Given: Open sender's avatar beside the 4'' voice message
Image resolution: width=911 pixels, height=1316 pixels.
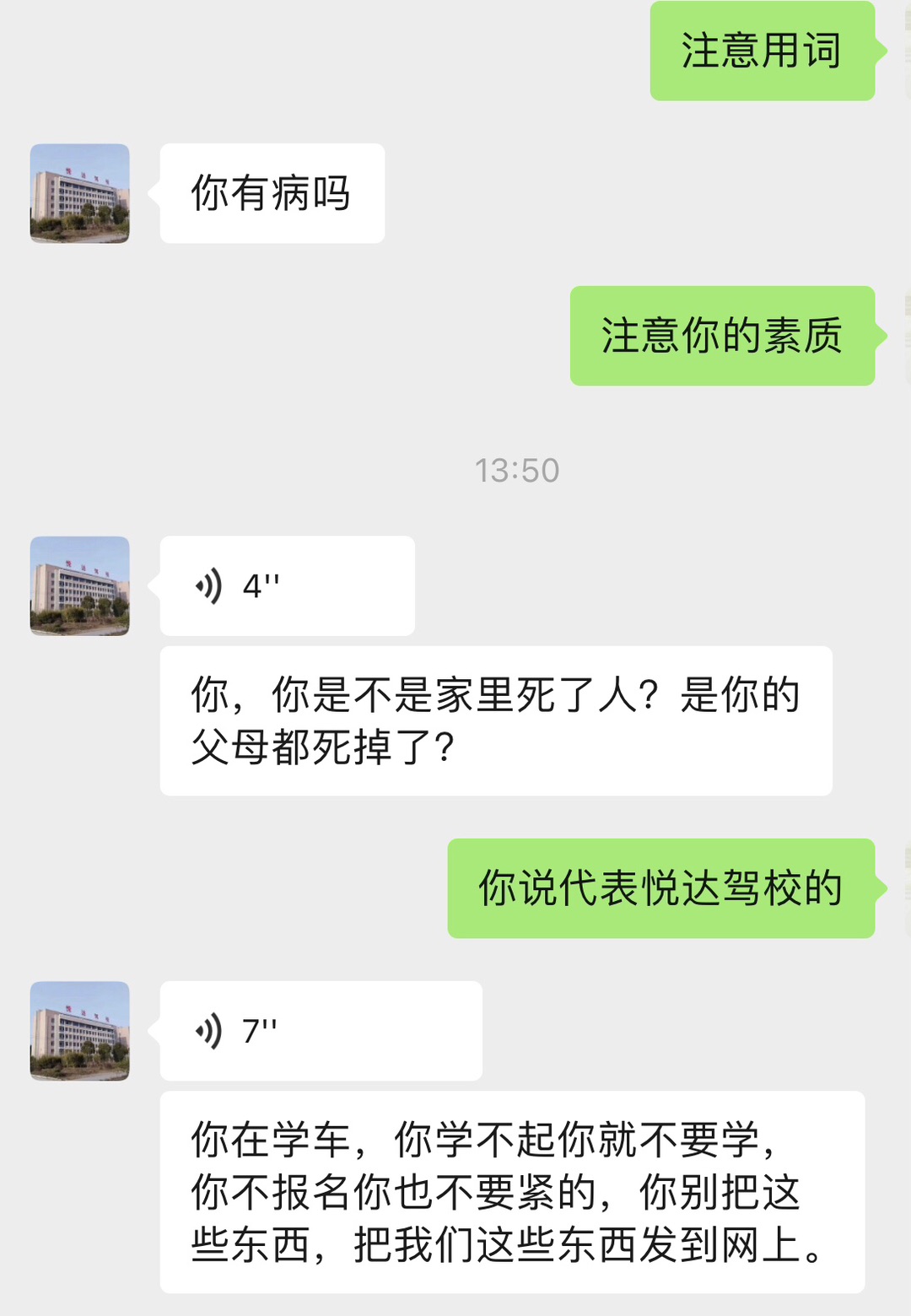Looking at the screenshot, I should [80, 586].
